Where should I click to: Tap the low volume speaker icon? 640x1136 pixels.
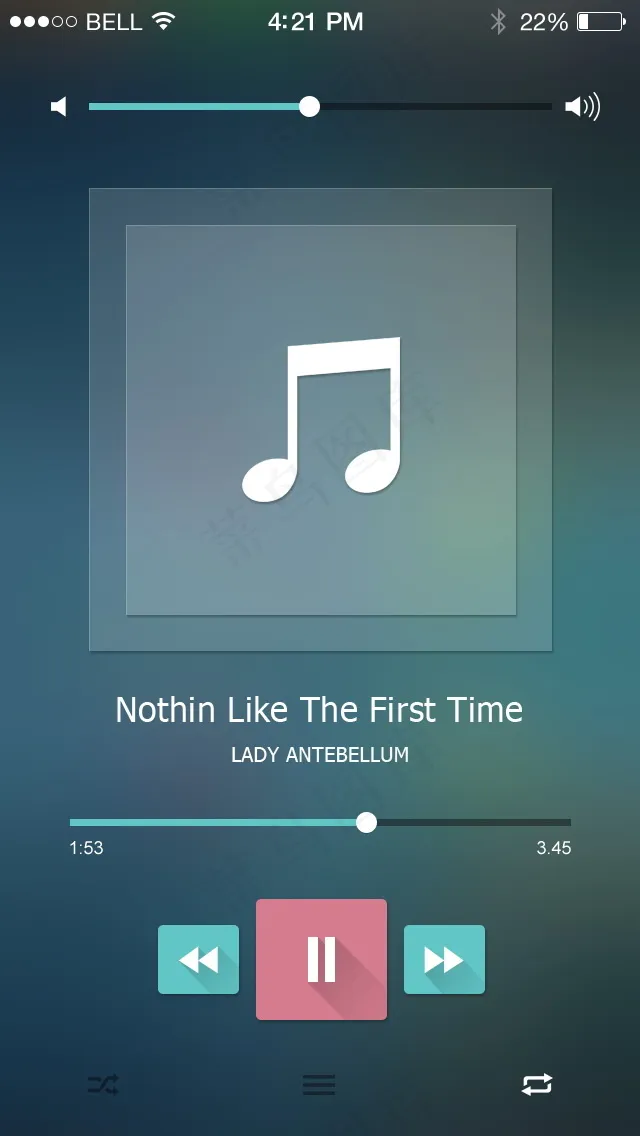(x=59, y=107)
